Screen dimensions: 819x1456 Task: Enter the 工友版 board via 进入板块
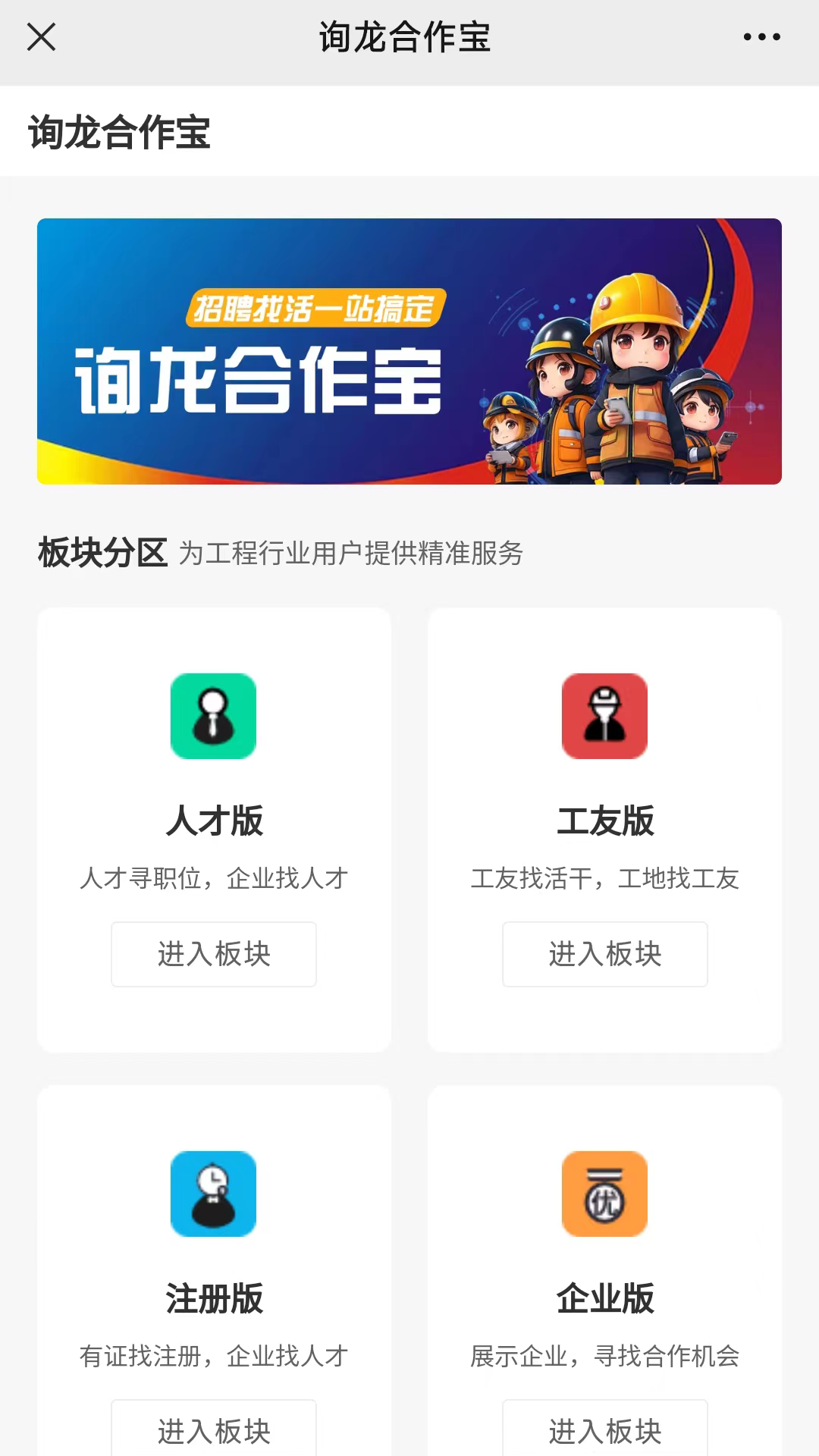coord(604,954)
